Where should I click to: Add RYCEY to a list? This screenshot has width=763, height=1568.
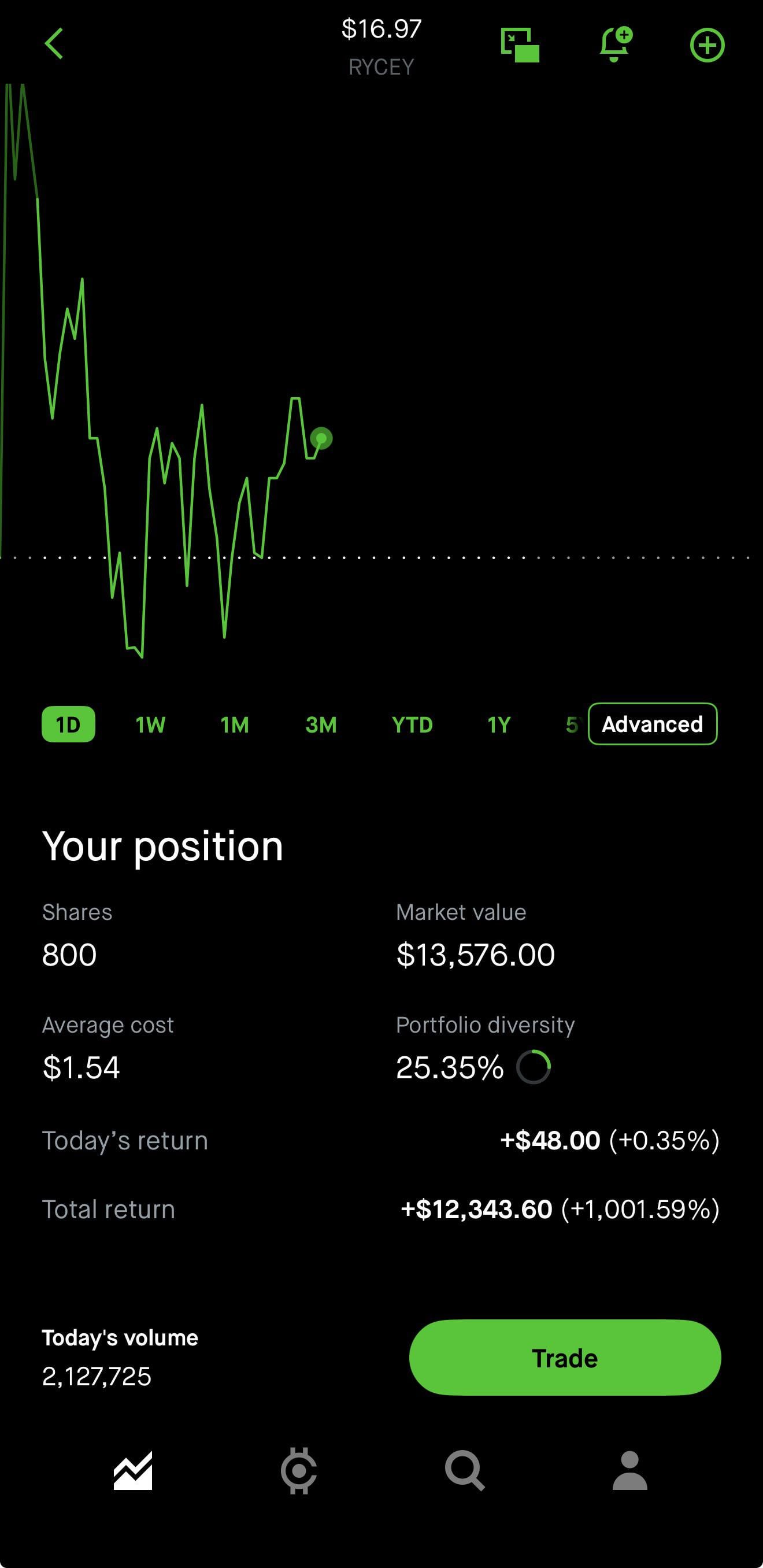point(707,45)
